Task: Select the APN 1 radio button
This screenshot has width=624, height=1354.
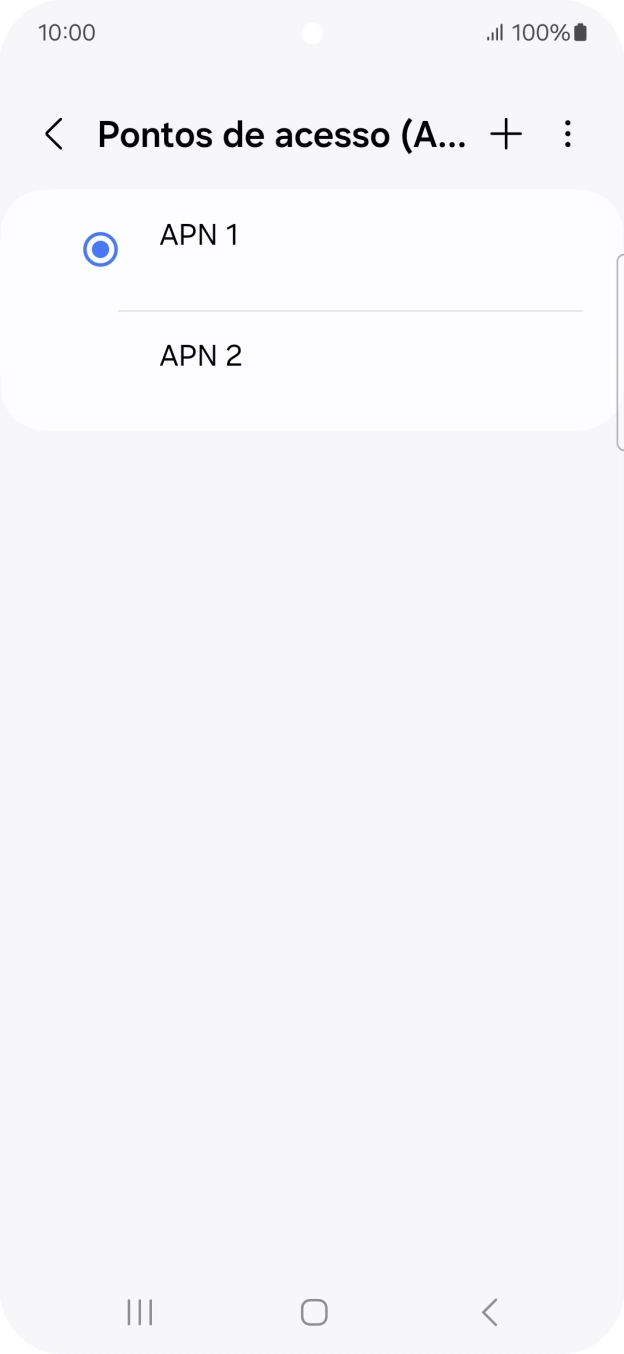Action: coord(99,250)
